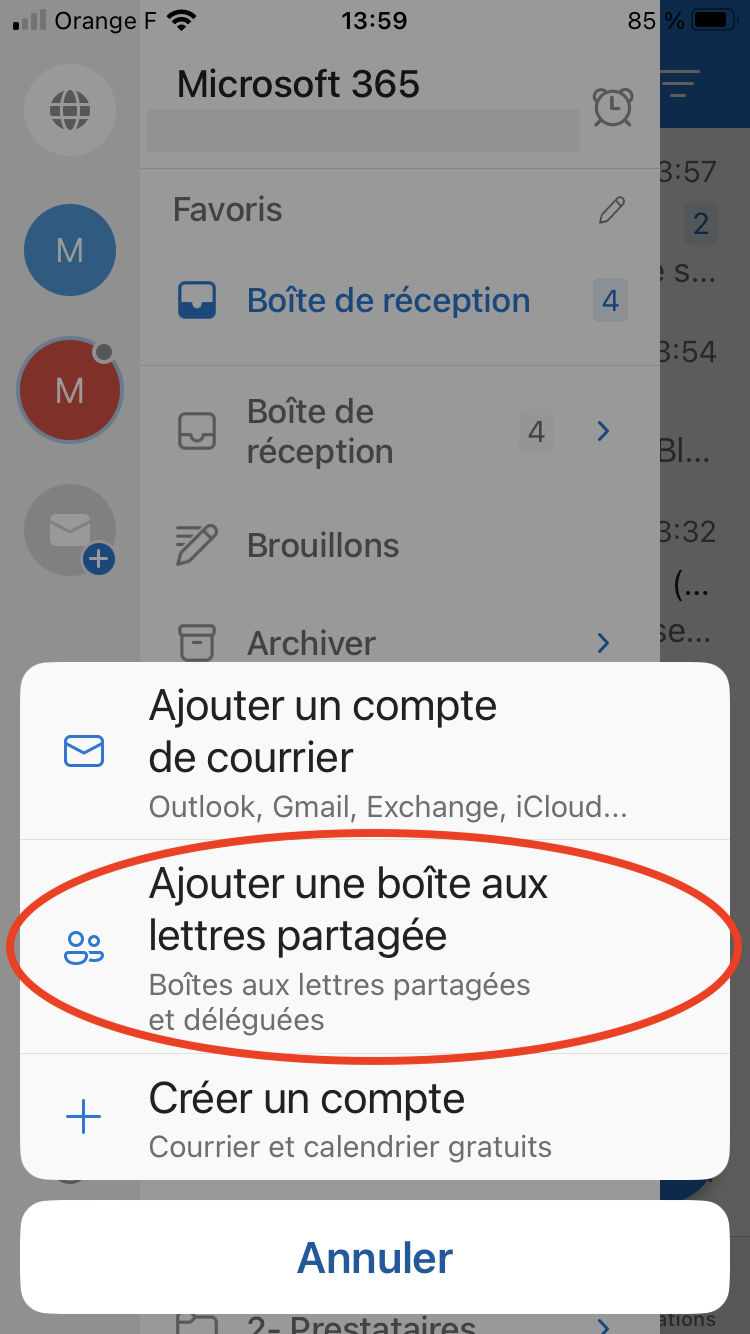Dismiss the sheet with Annuler
Viewport: 750px width, 1334px height.
[375, 1257]
